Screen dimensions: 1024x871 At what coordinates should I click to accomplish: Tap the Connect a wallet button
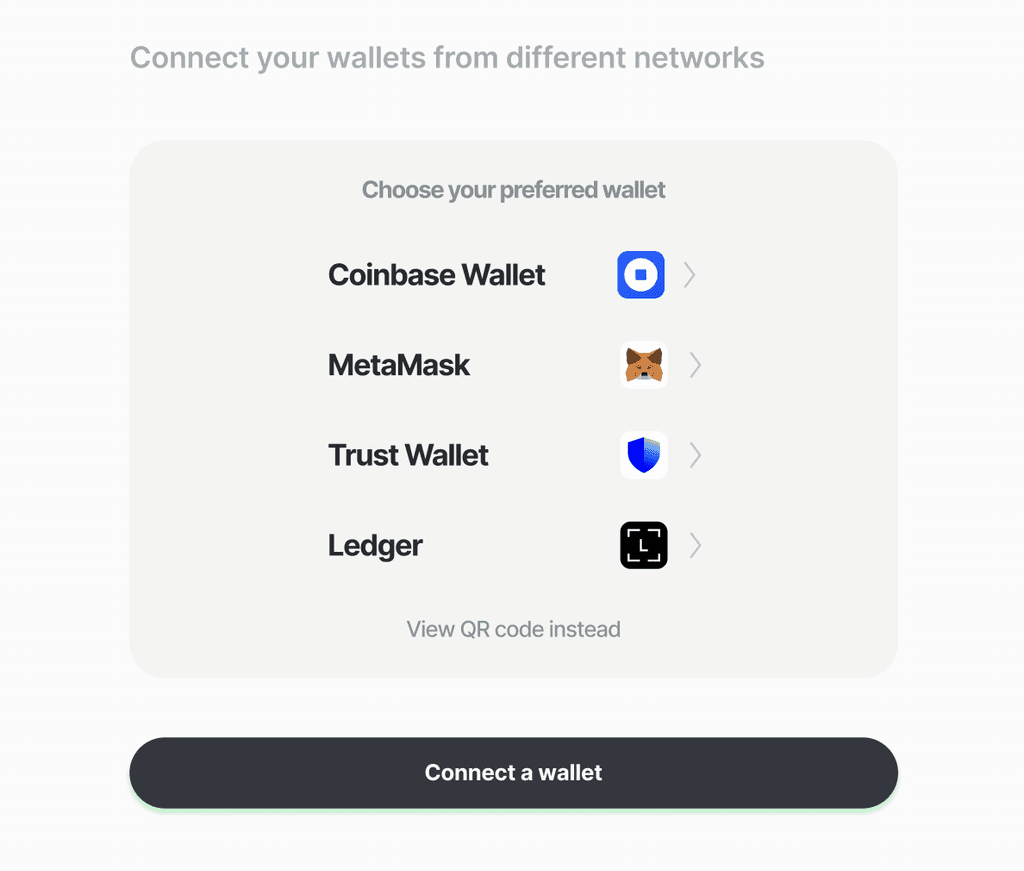[513, 773]
